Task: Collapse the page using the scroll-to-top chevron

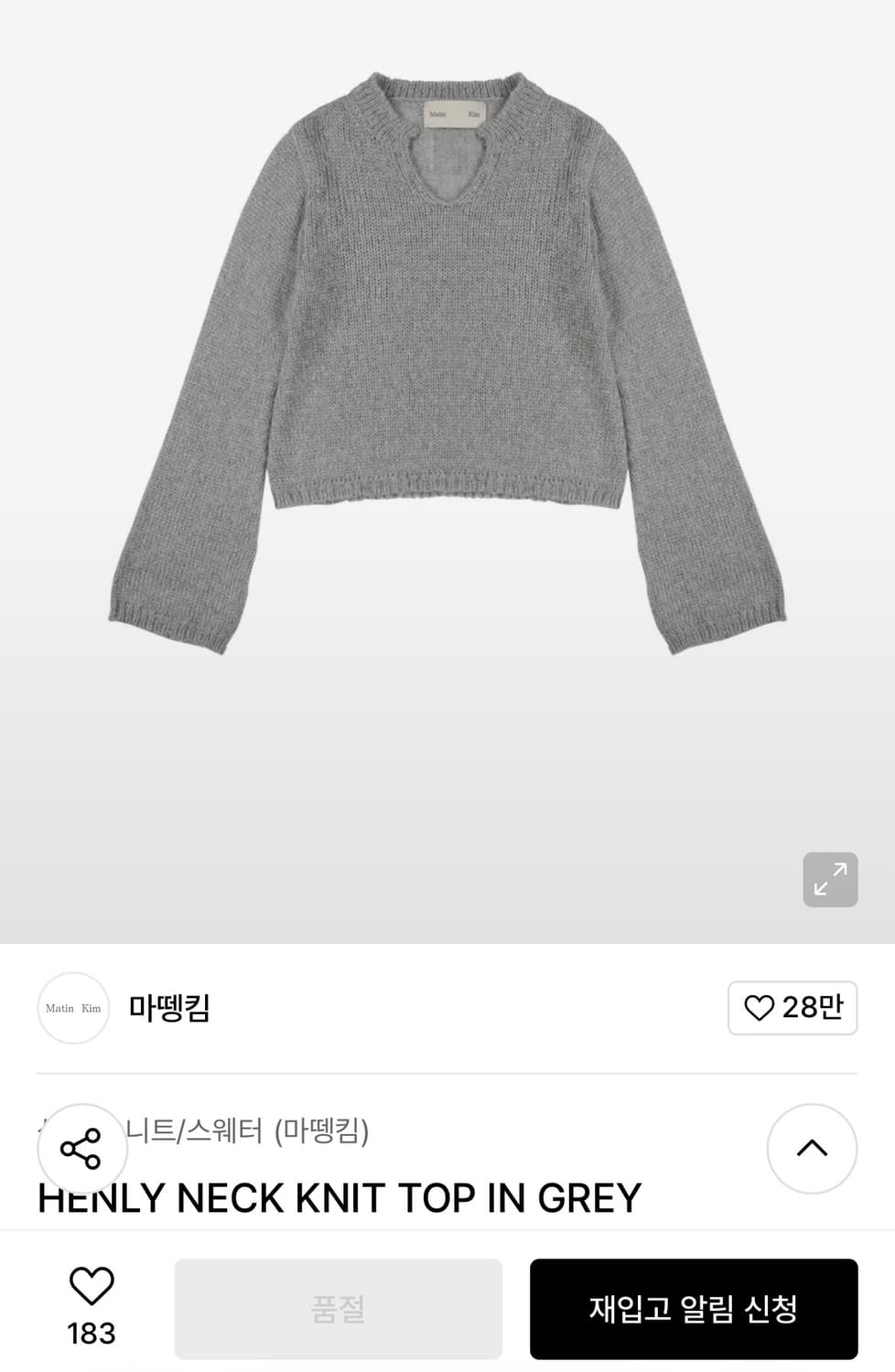Action: (x=812, y=1149)
